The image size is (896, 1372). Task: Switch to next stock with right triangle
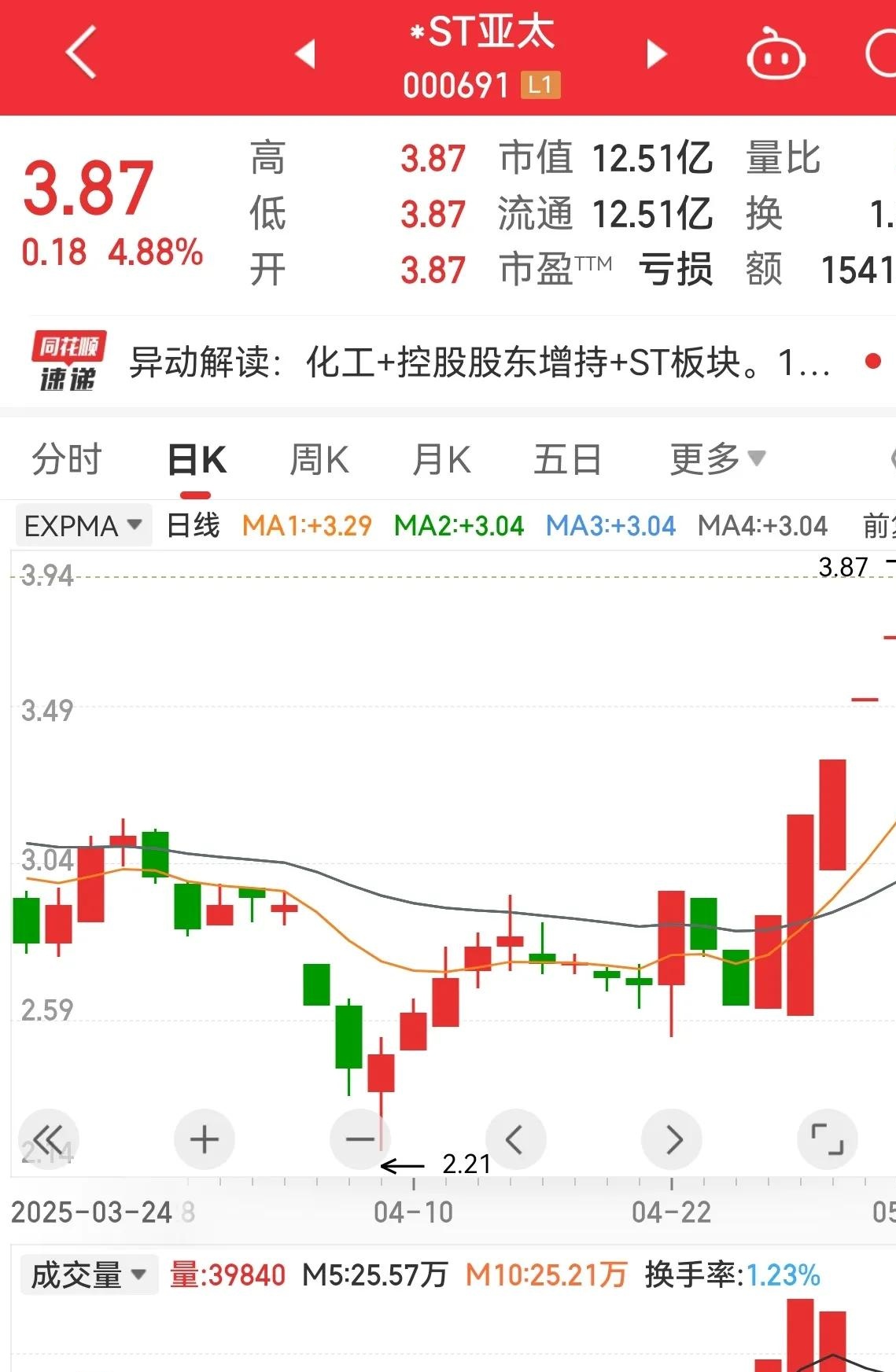pos(655,53)
